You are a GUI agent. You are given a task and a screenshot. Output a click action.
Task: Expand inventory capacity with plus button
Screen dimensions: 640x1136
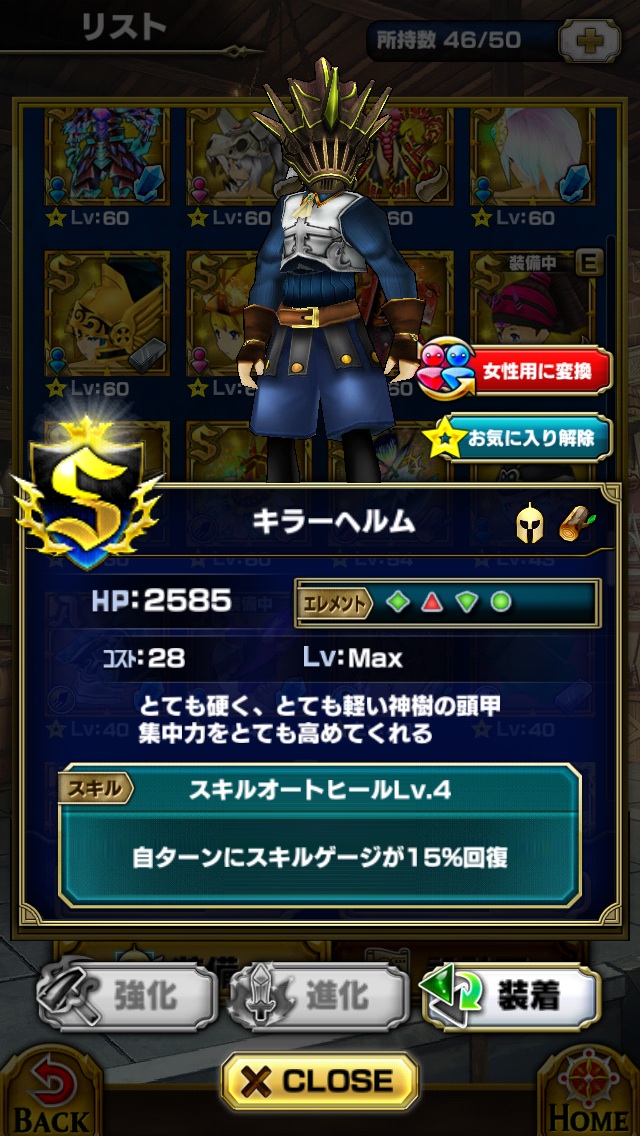point(590,41)
